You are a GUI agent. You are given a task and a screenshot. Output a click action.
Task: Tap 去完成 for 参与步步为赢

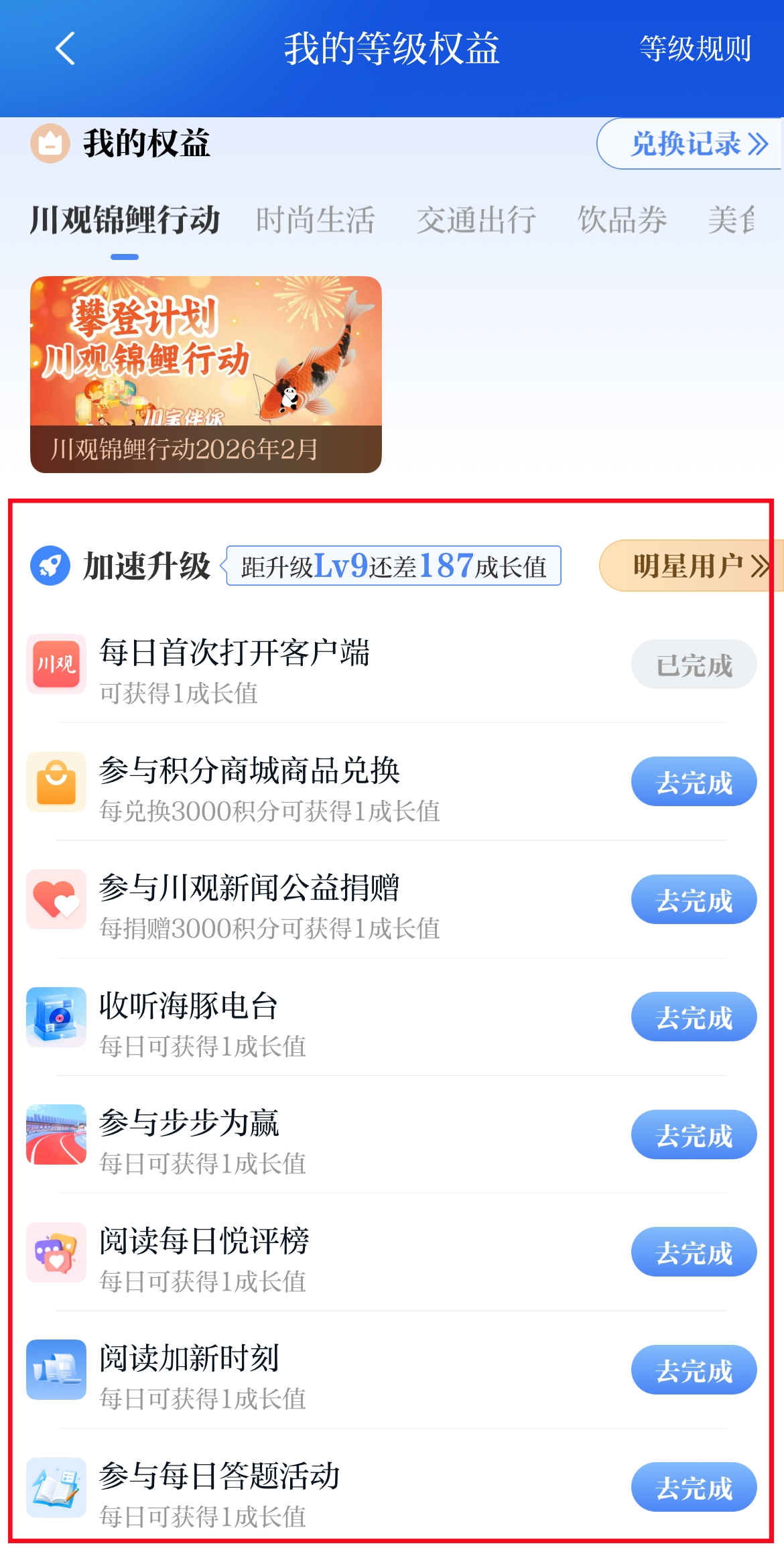click(x=694, y=1135)
